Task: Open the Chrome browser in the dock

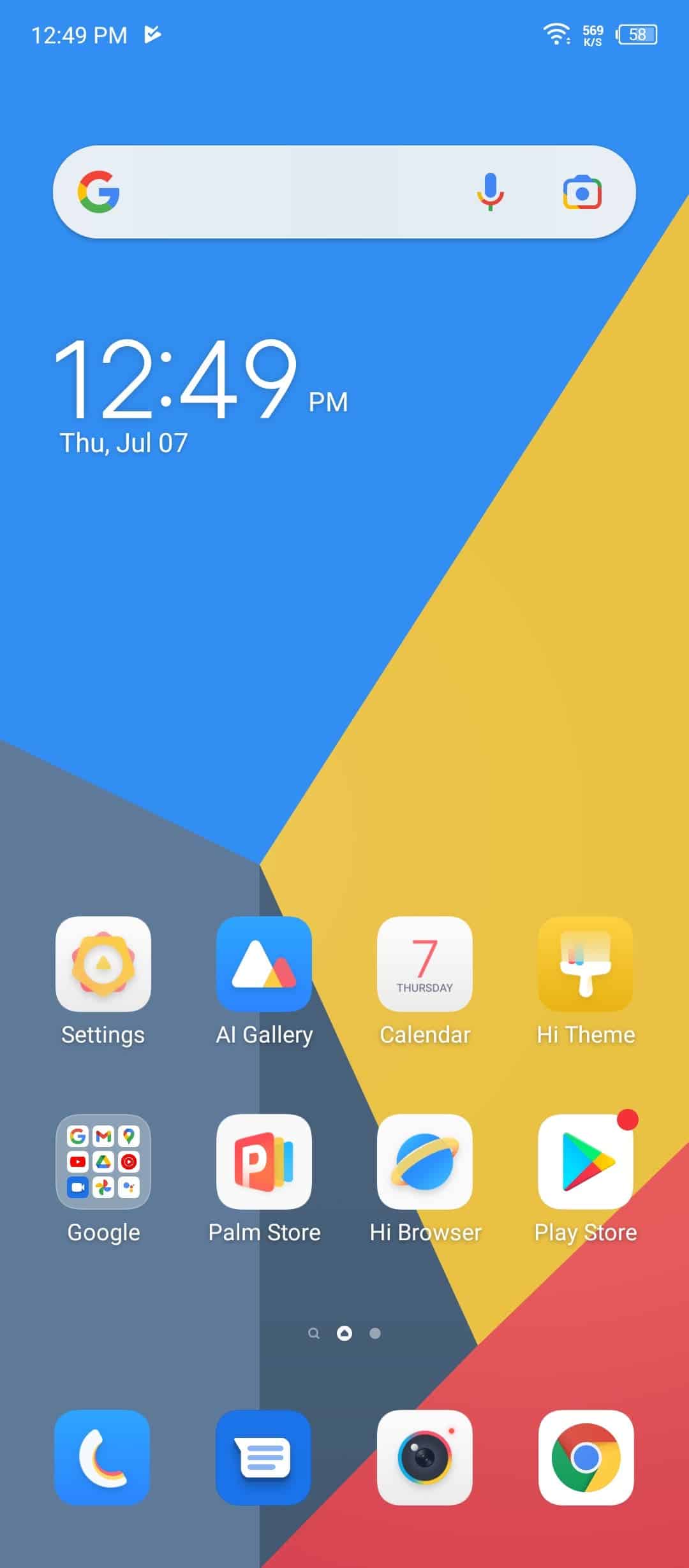Action: pos(586,1457)
